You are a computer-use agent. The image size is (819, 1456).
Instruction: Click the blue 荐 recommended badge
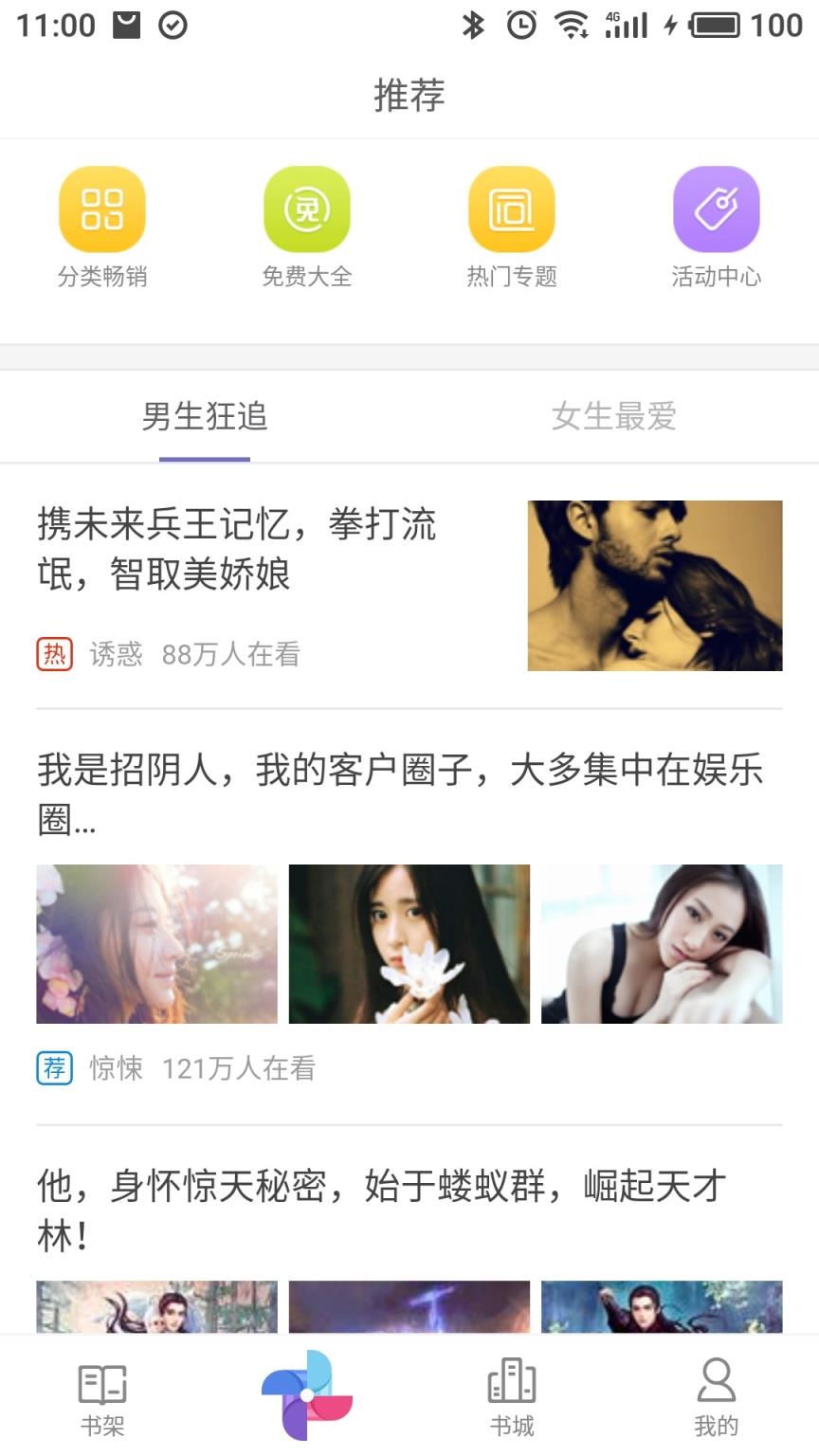click(55, 1067)
